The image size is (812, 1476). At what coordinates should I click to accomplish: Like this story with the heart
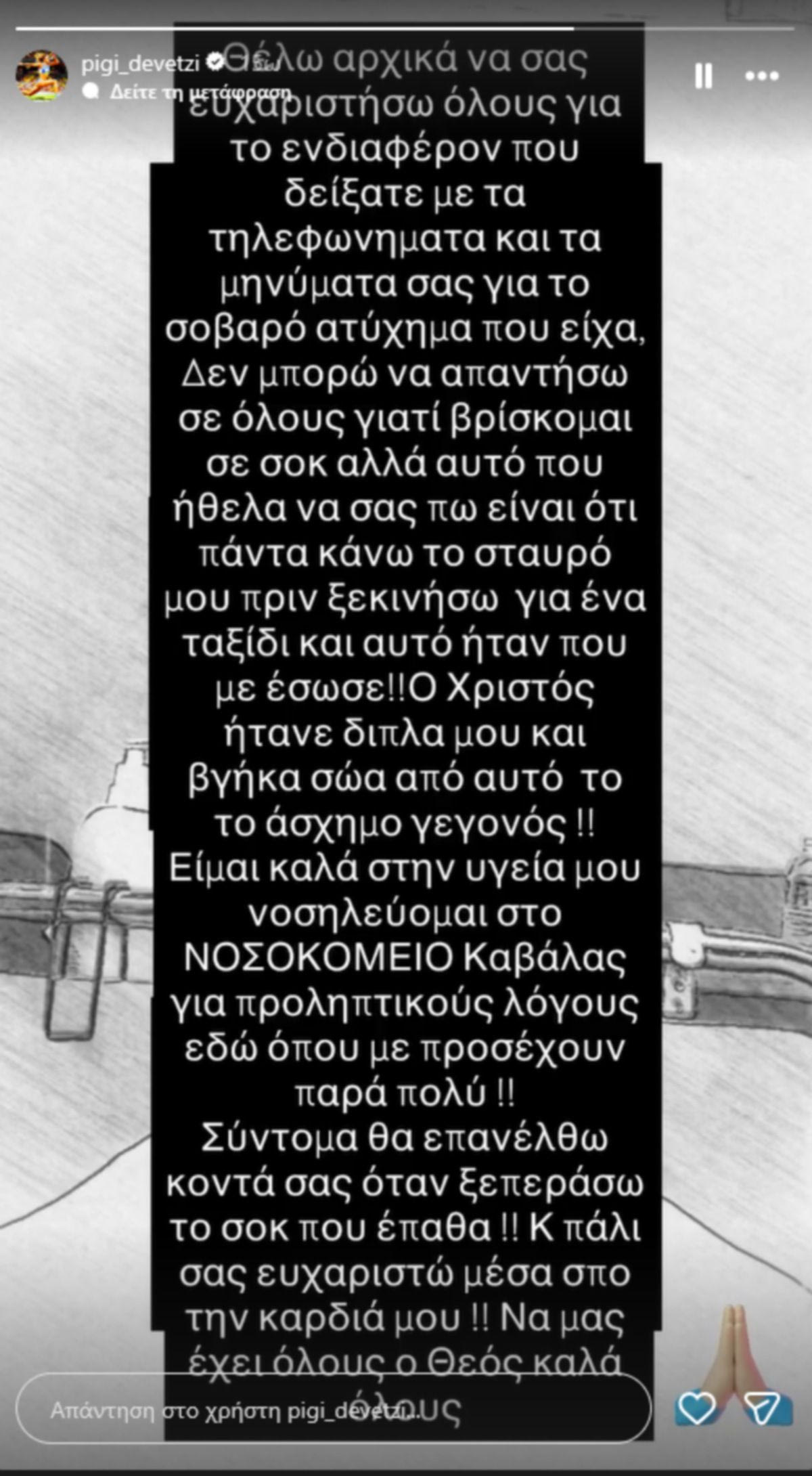pyautogui.click(x=696, y=1410)
